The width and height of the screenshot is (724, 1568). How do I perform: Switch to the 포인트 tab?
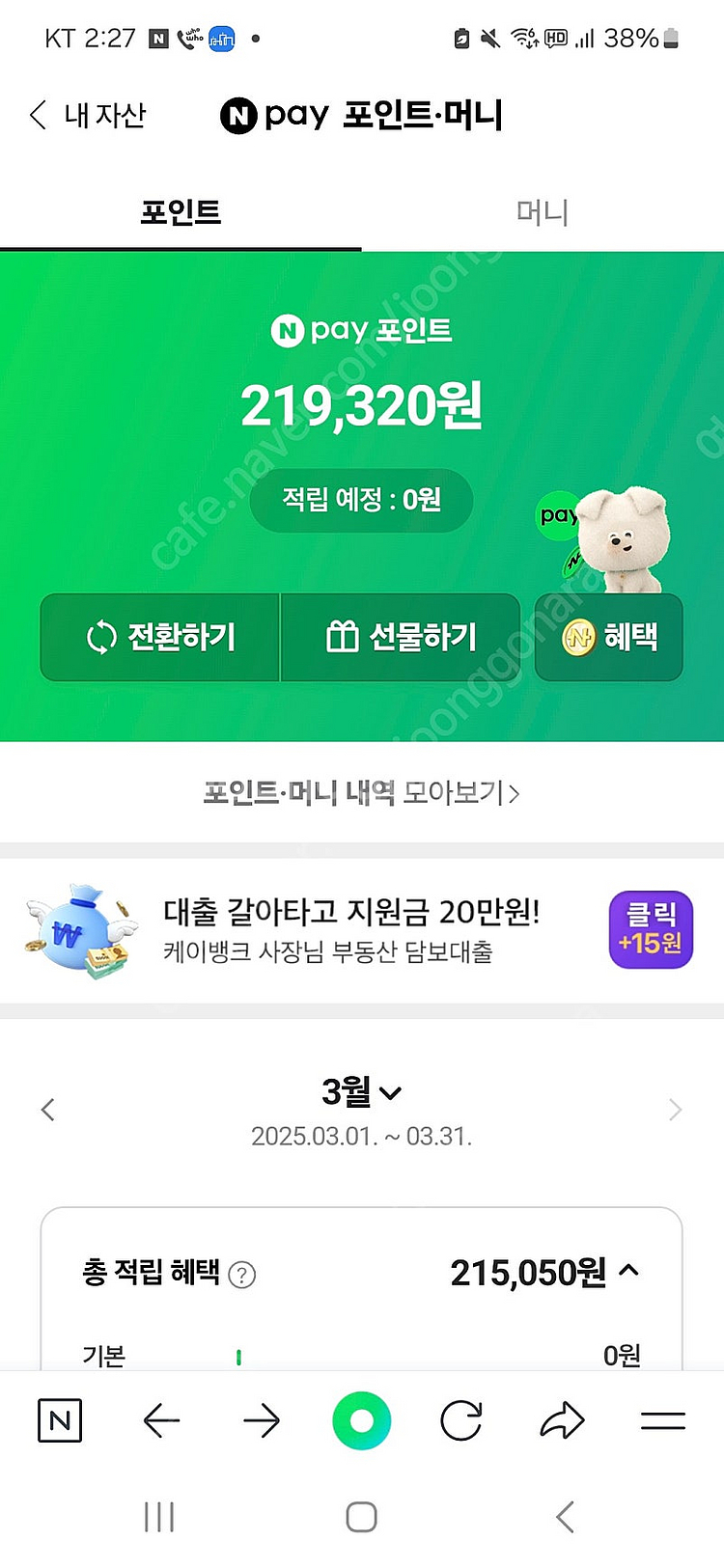click(181, 212)
